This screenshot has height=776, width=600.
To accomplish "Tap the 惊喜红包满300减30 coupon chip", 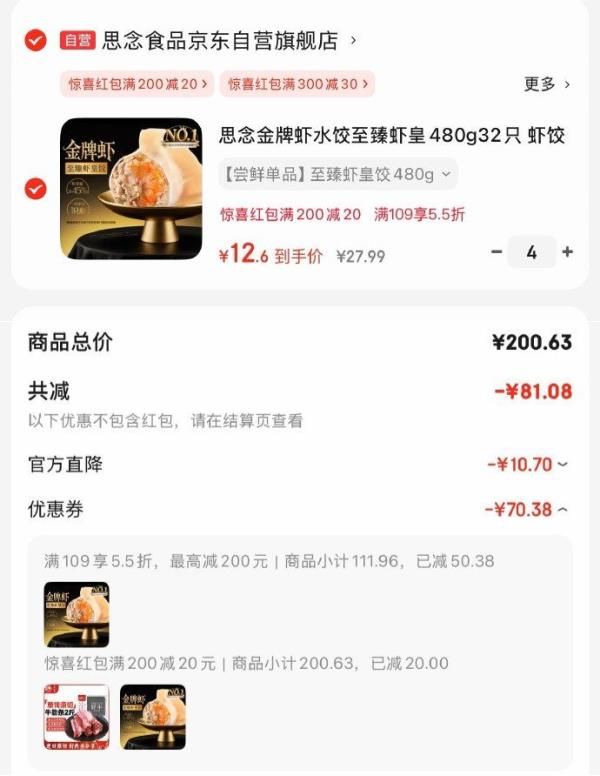I will (x=297, y=84).
